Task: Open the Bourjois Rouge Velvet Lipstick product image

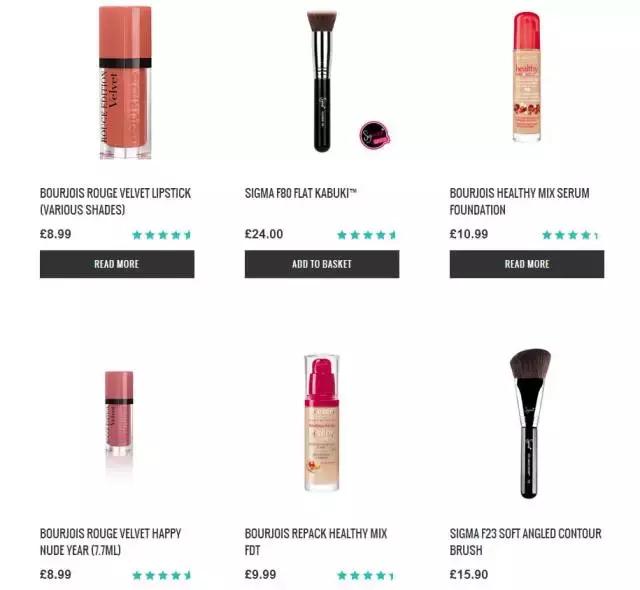Action: pyautogui.click(x=125, y=82)
